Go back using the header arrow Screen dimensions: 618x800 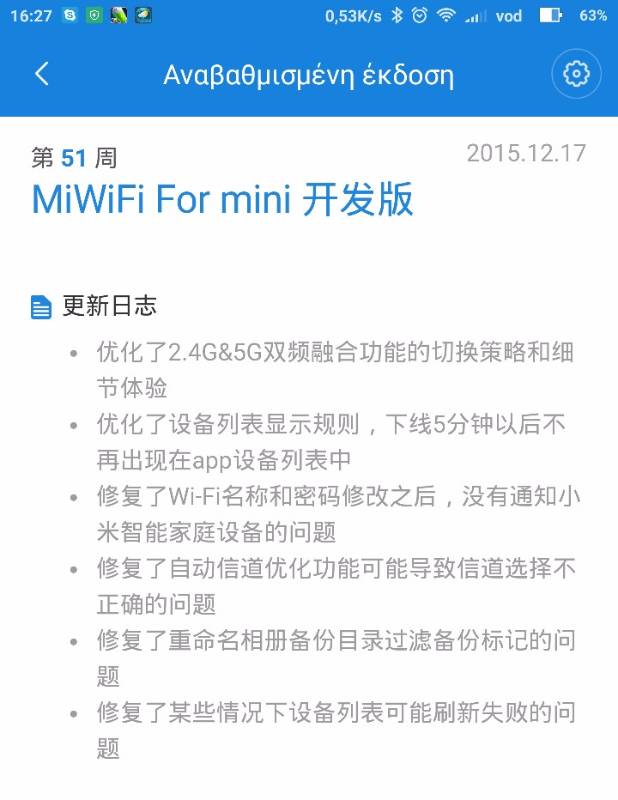pyautogui.click(x=41, y=74)
